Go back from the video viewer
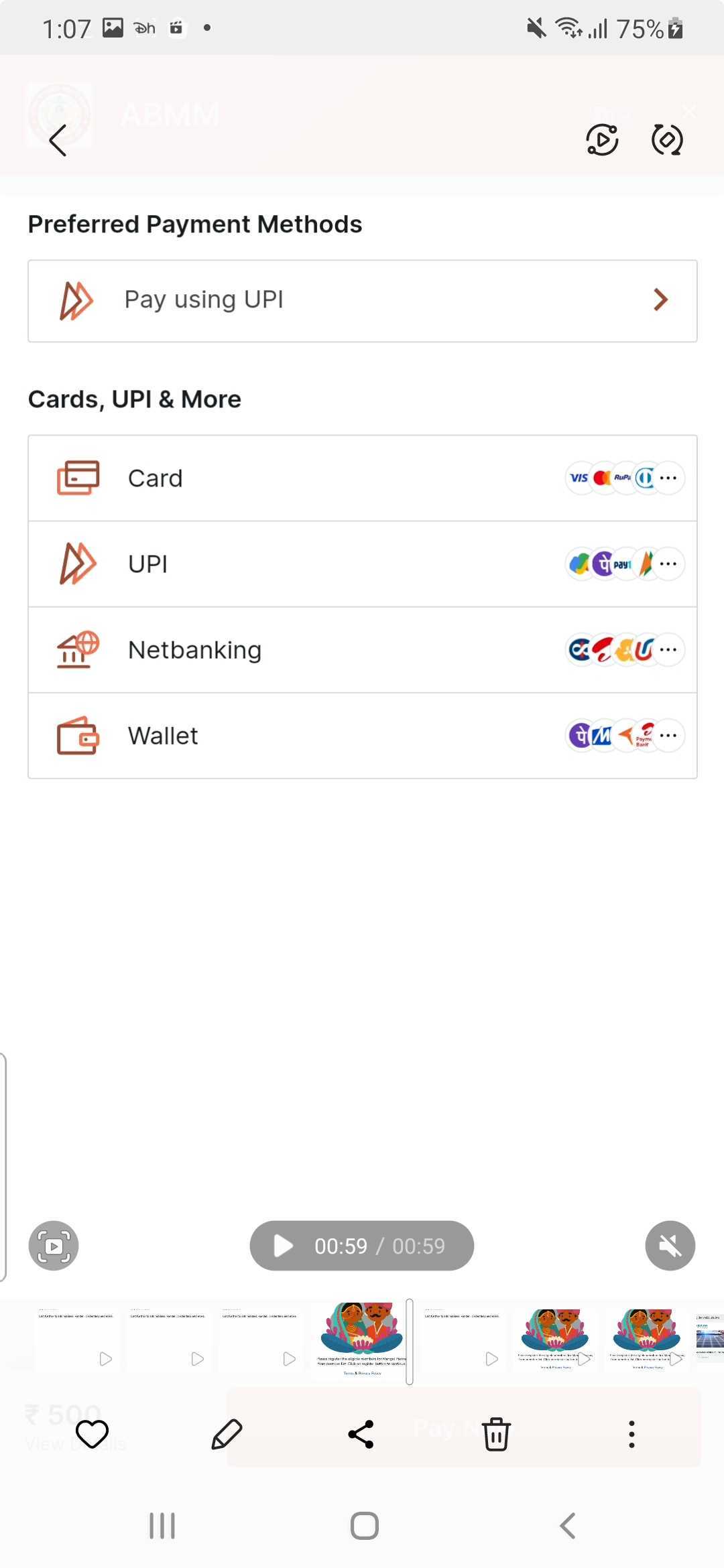This screenshot has width=724, height=1568. pos(58,140)
